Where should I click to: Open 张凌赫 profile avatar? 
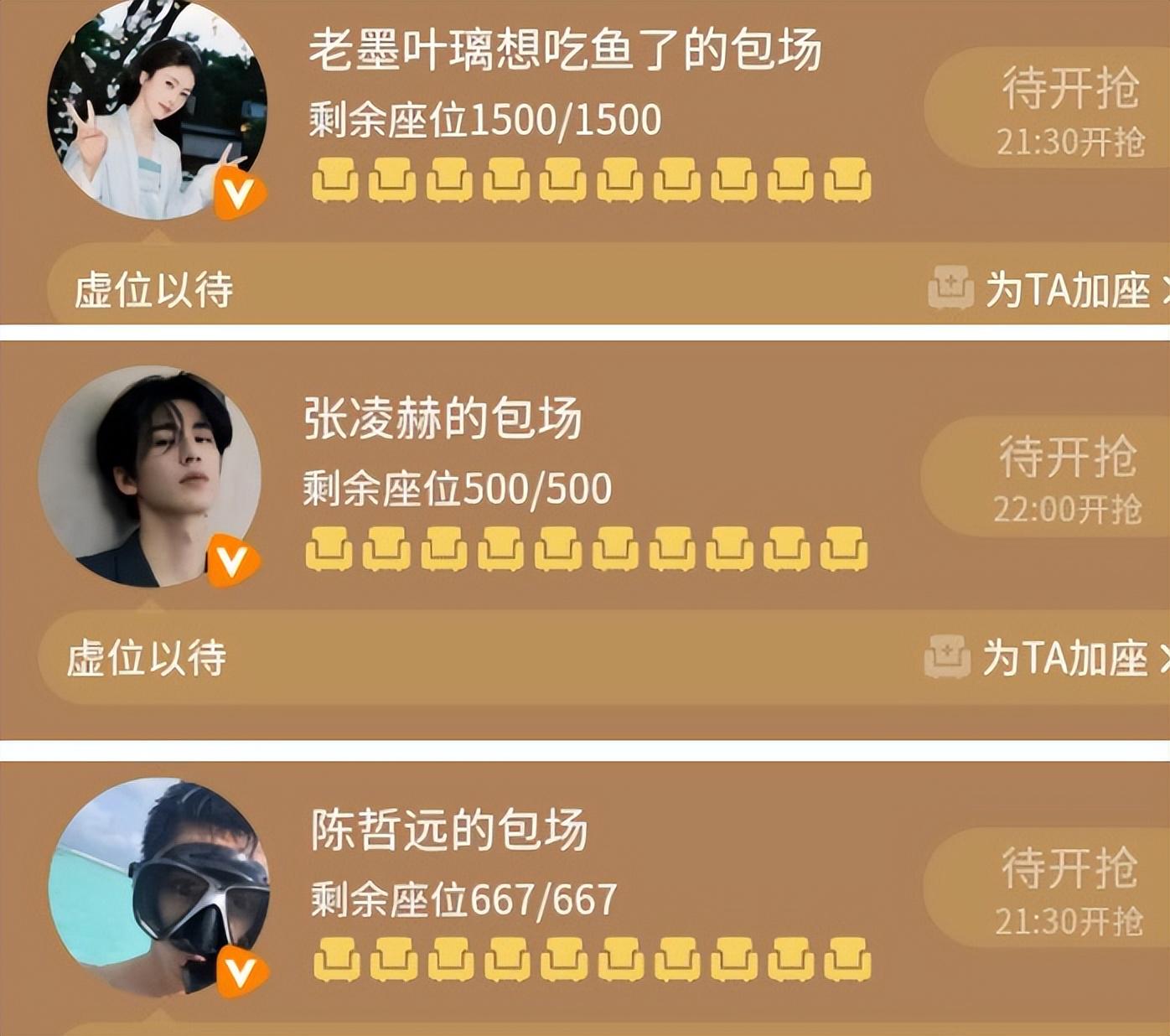[x=151, y=476]
